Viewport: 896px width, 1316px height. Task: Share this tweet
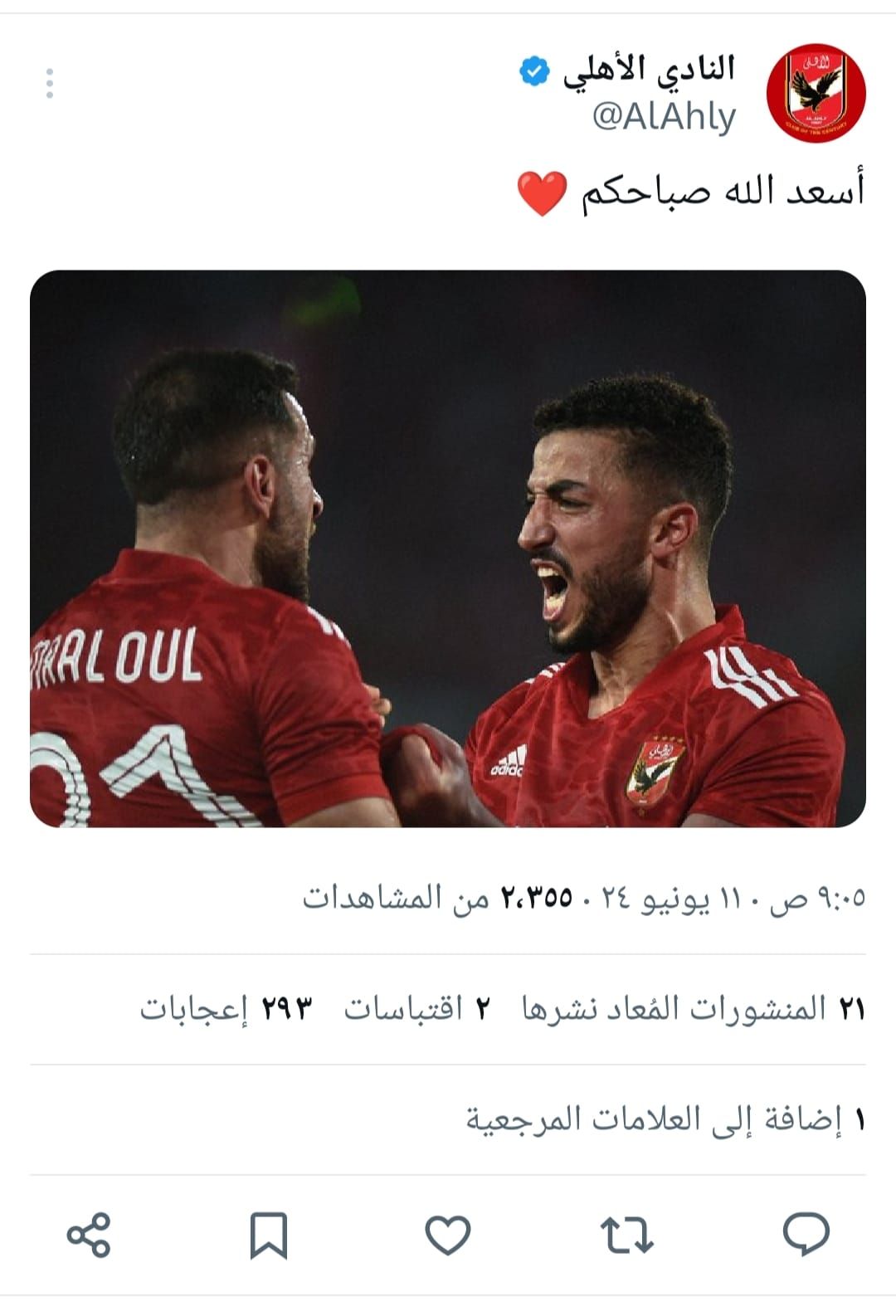click(89, 1234)
